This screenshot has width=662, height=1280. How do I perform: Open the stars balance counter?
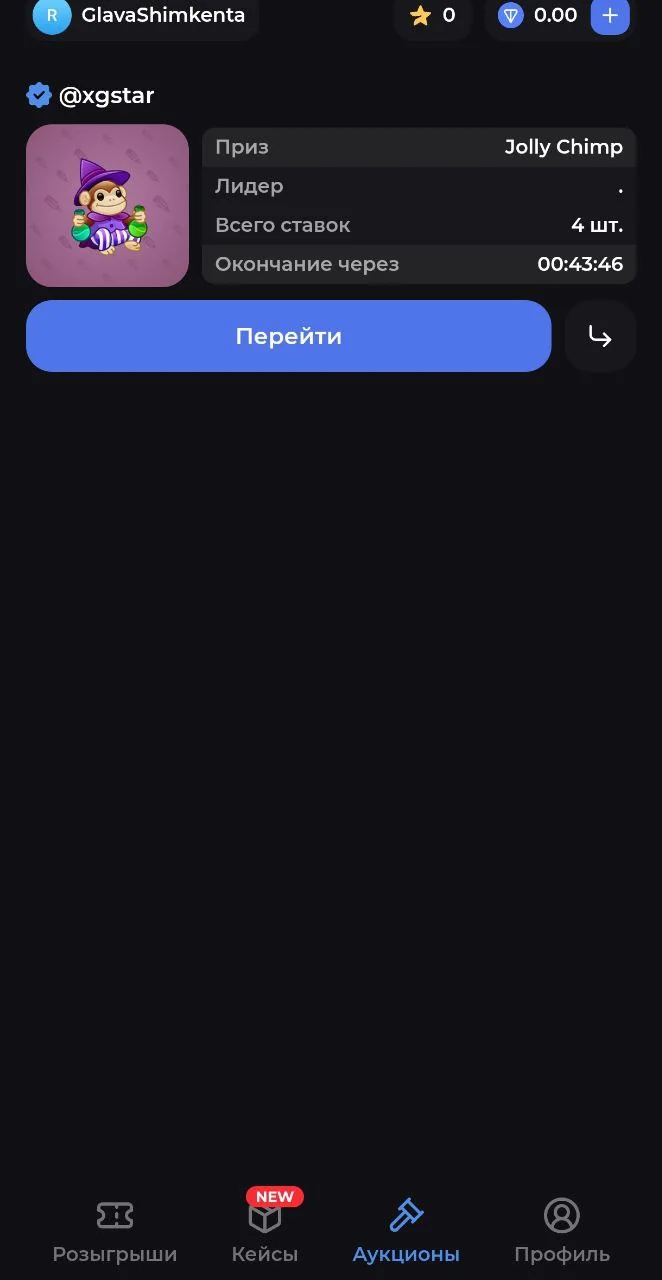pos(432,16)
